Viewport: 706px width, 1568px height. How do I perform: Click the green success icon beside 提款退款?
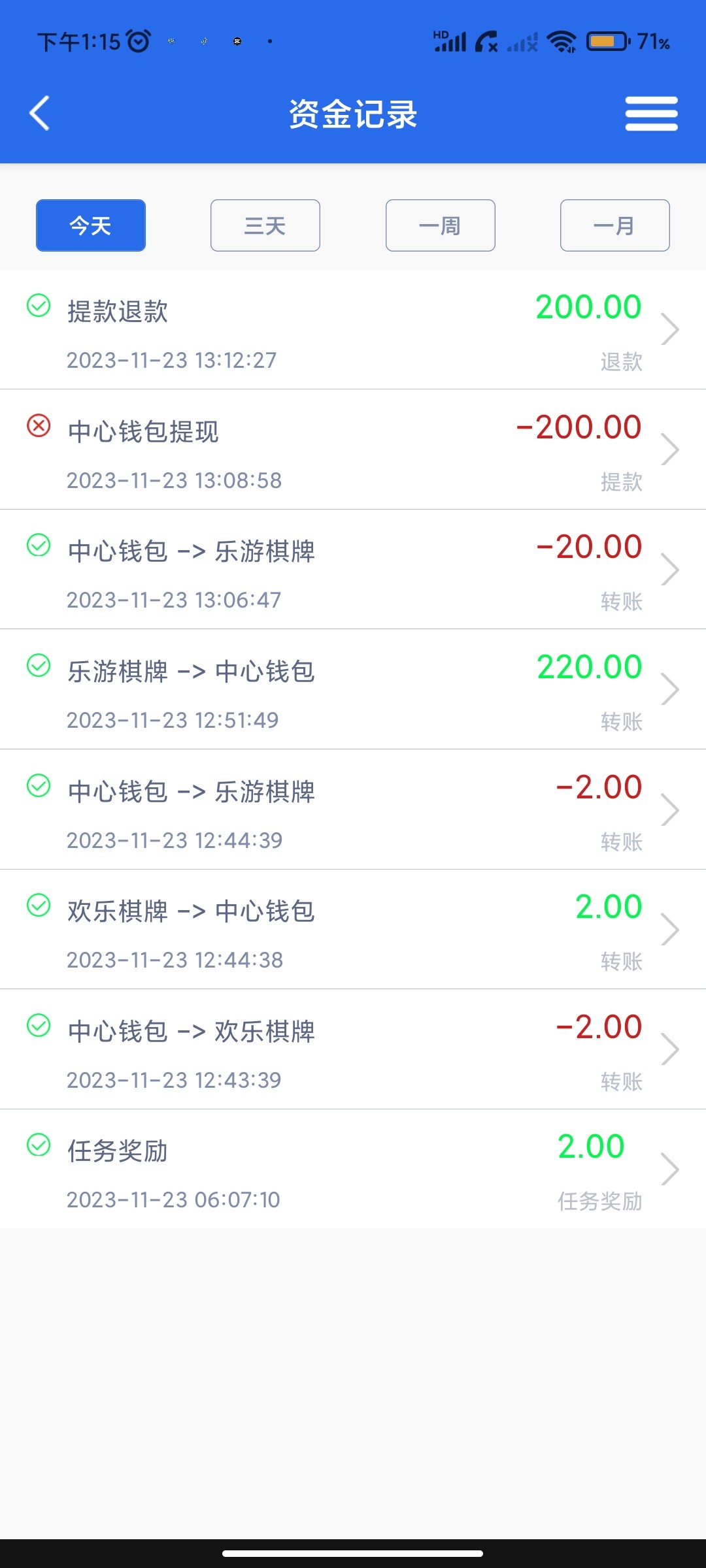point(39,304)
